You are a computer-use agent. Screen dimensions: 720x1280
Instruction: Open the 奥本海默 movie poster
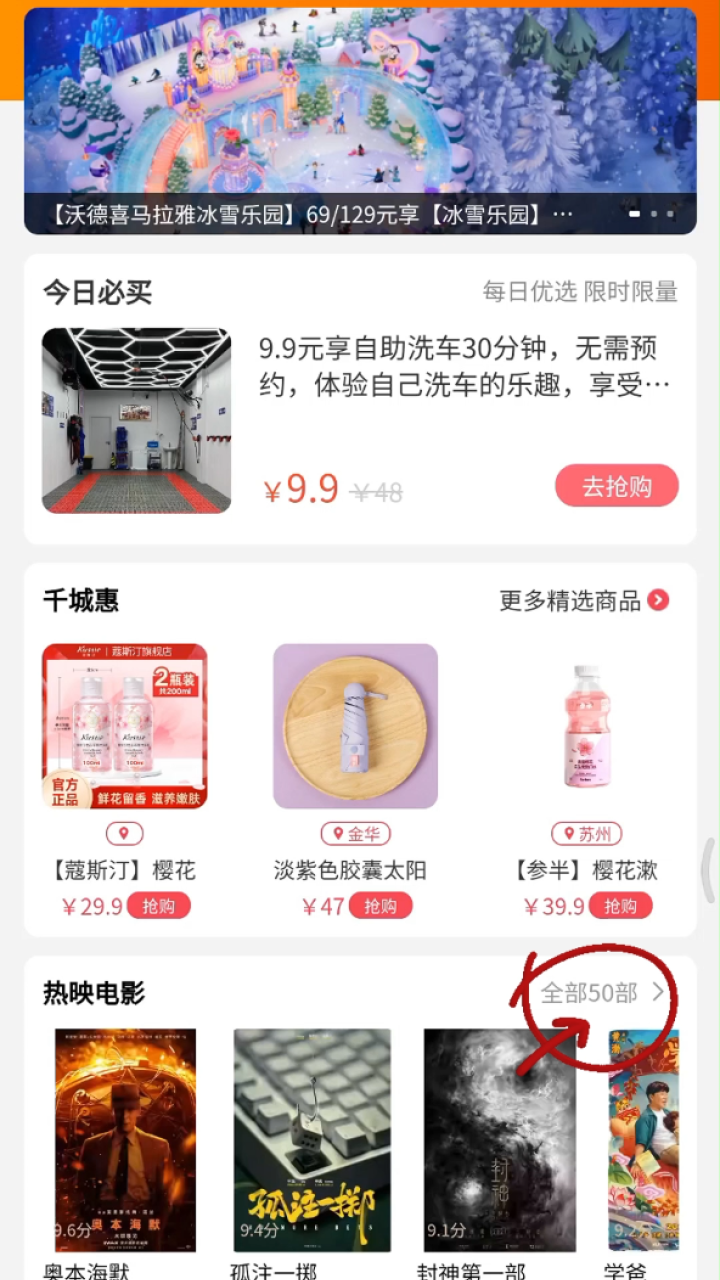125,1140
